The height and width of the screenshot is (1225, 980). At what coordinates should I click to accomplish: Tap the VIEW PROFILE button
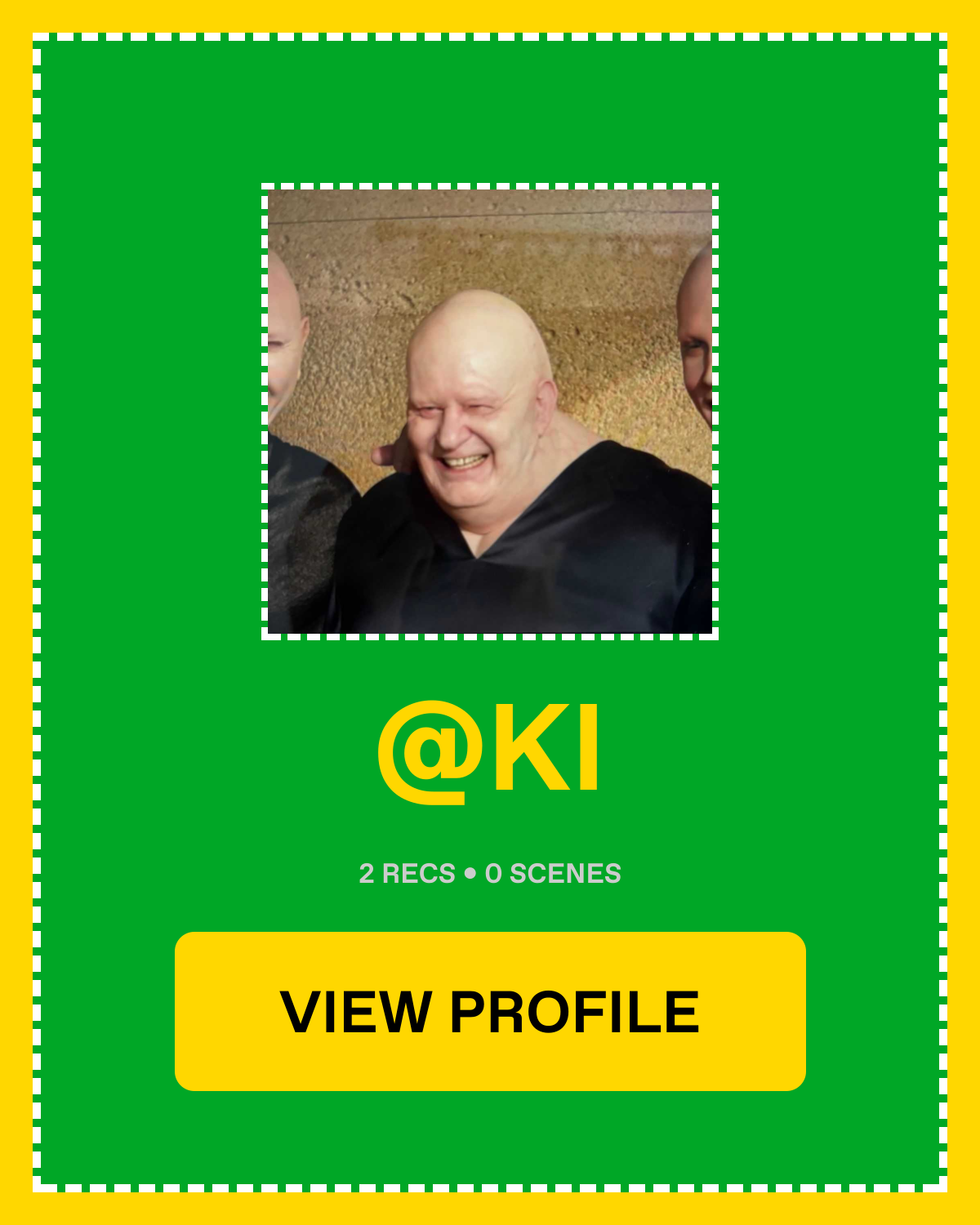pyautogui.click(x=490, y=1011)
